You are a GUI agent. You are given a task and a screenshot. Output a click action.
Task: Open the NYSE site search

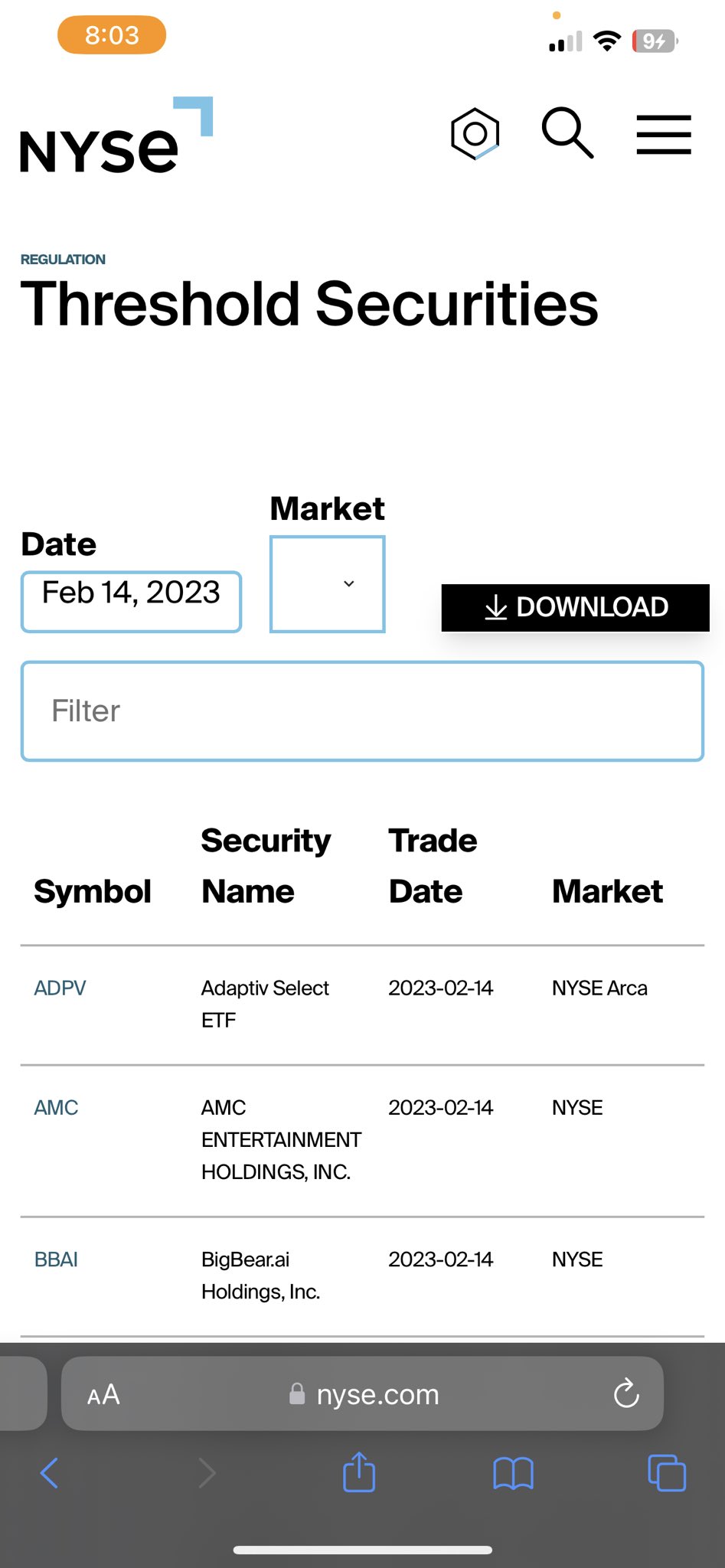coord(567,135)
